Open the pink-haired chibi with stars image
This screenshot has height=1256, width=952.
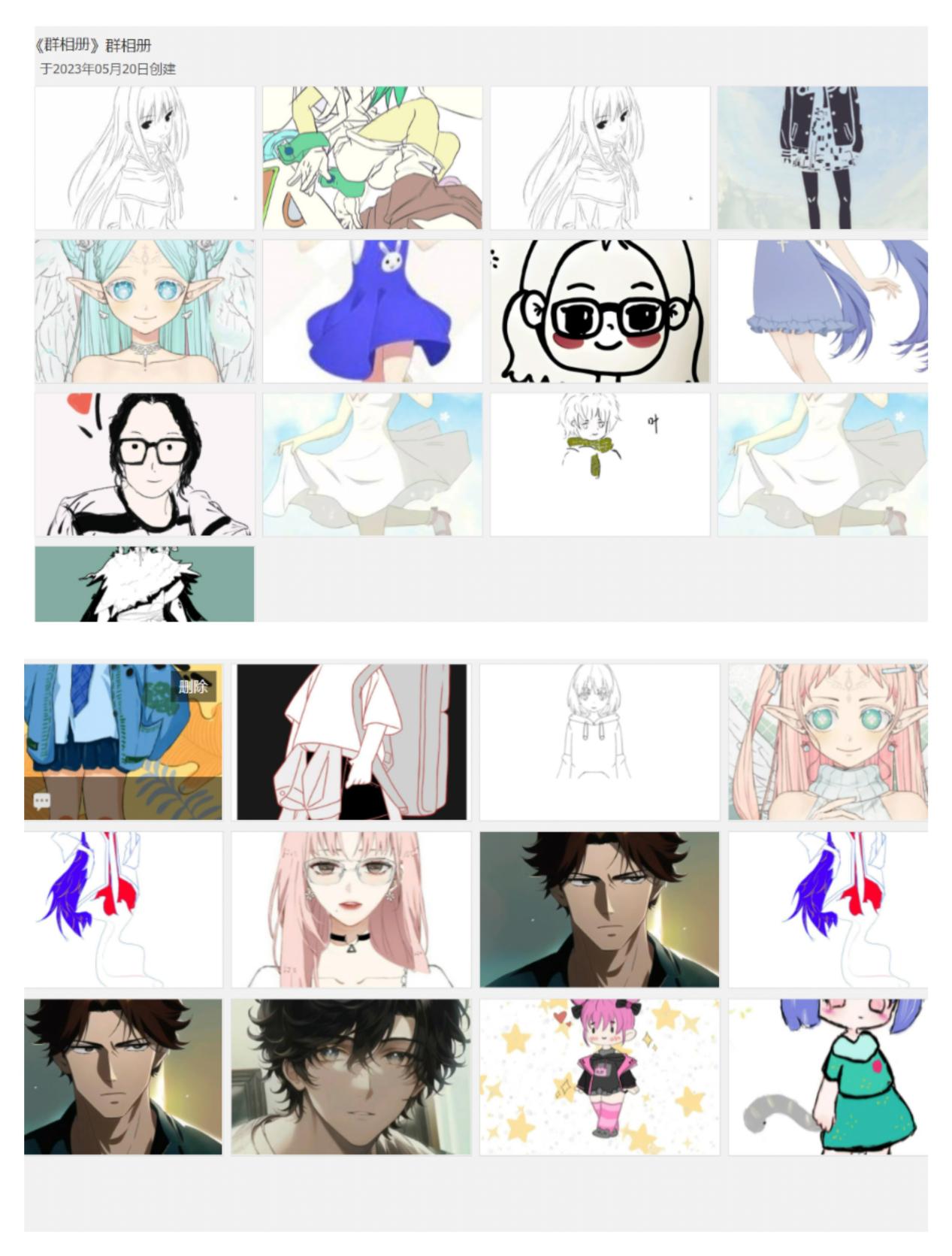[x=600, y=1076]
